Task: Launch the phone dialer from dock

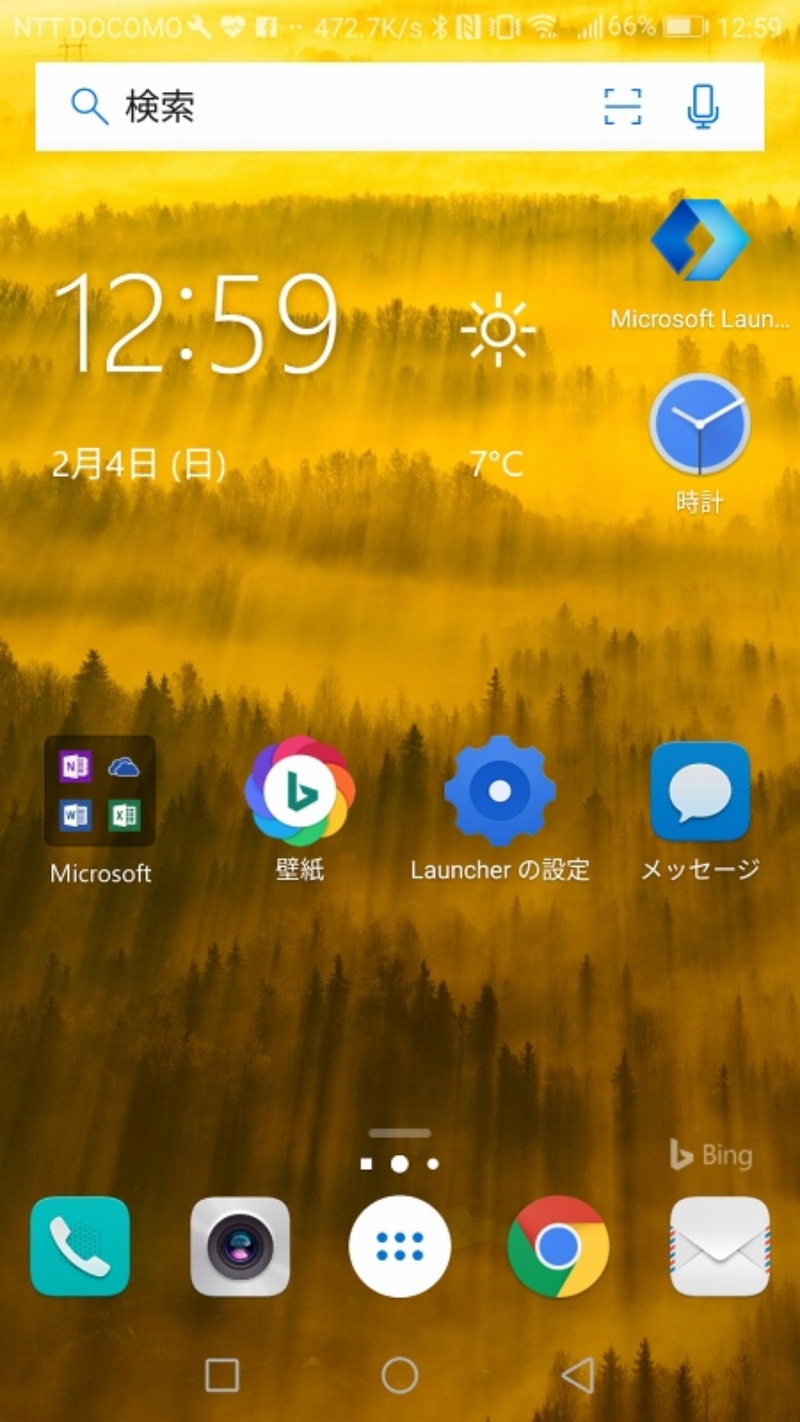Action: click(x=80, y=1246)
